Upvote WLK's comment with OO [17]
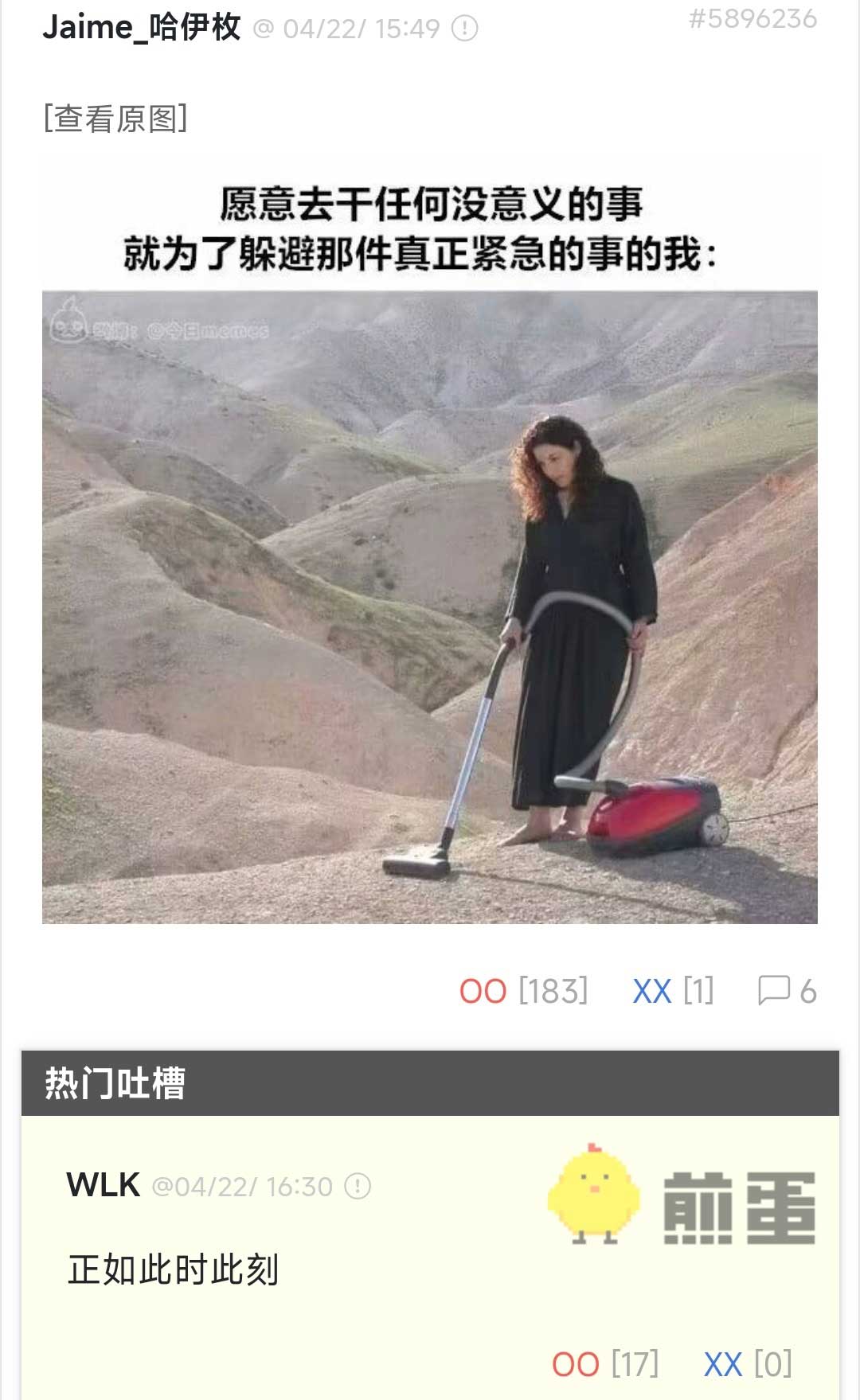 pos(576,1364)
